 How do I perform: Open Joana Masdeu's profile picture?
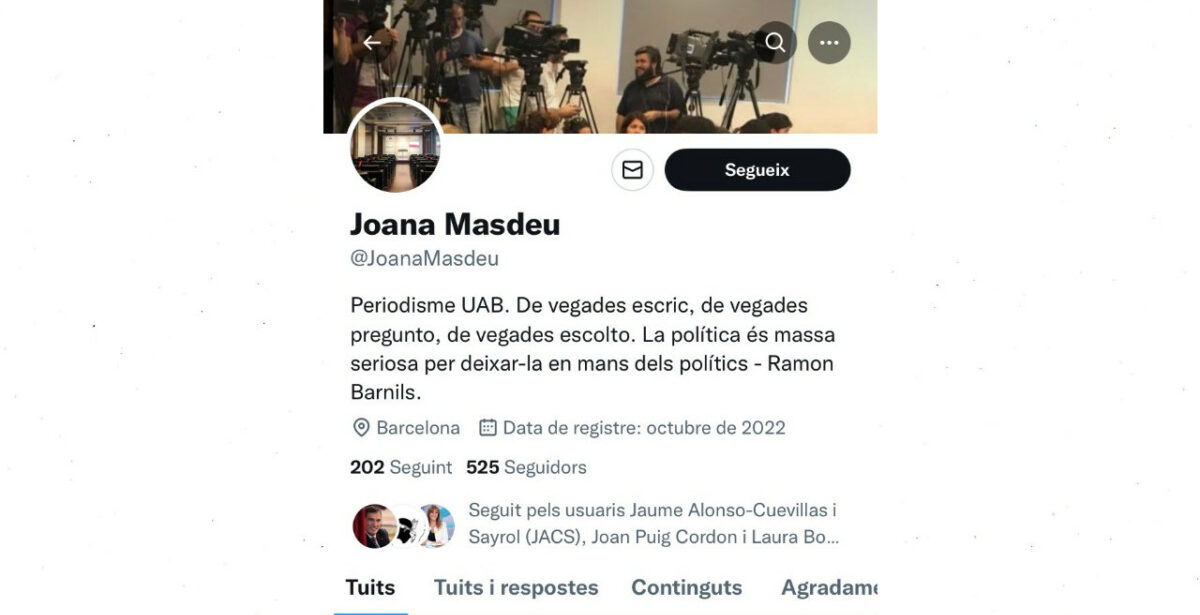coord(395,147)
